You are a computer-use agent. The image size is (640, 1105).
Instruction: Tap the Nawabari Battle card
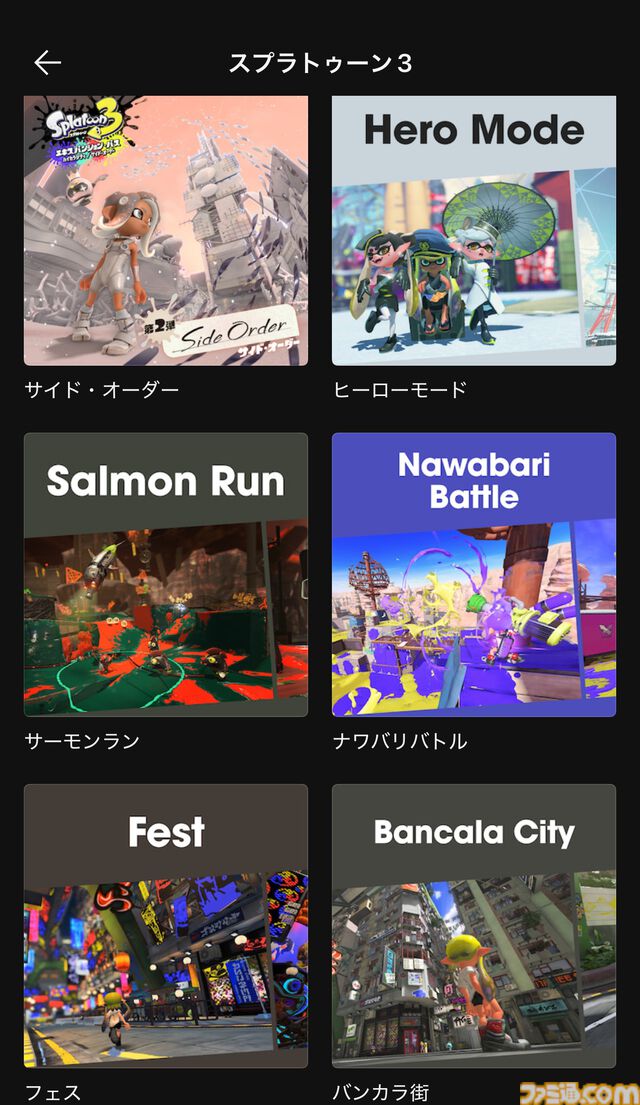(x=474, y=575)
